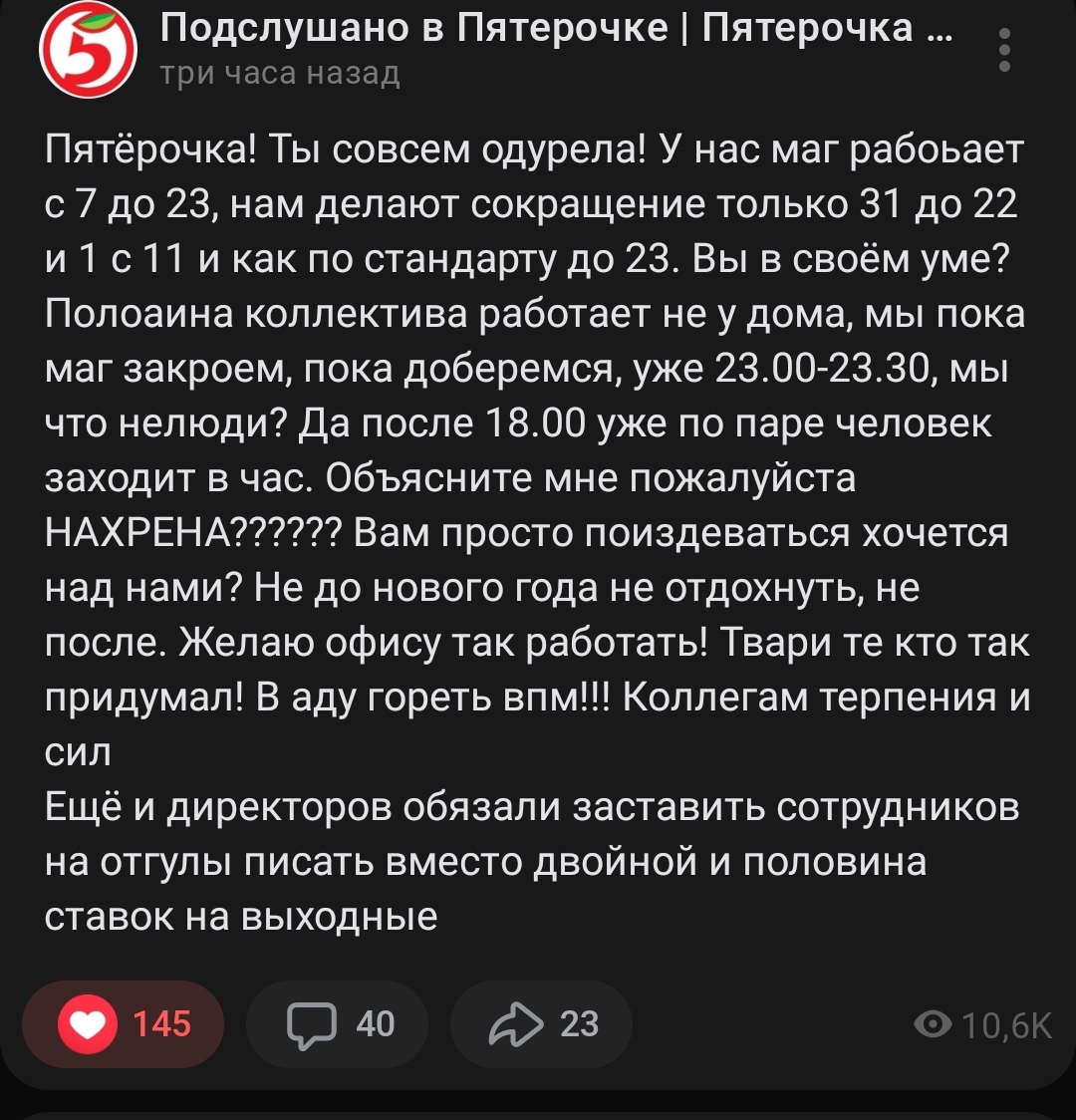Viewport: 1076px width, 1120px height.
Task: Open the Подслушано в Пятерочке community avatar
Action: pos(88,50)
